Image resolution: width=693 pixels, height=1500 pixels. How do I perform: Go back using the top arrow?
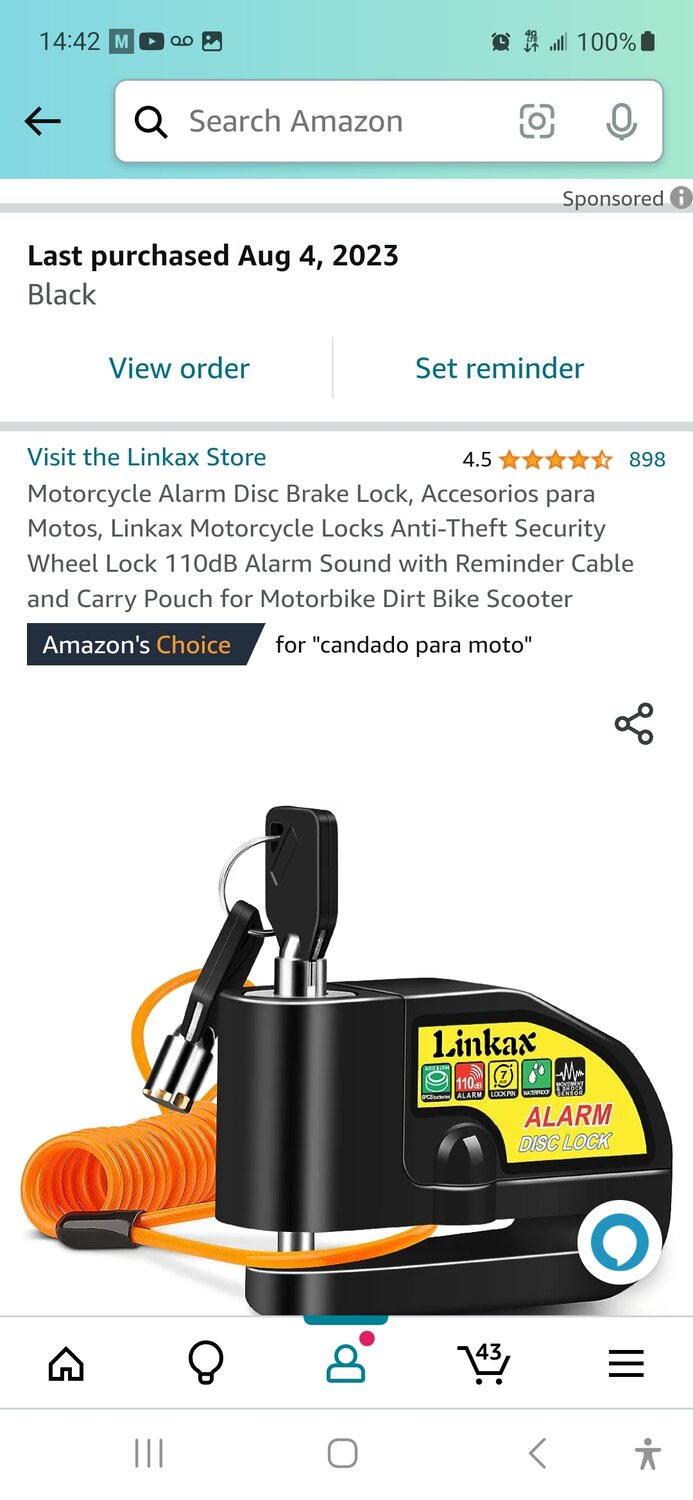pos(43,122)
